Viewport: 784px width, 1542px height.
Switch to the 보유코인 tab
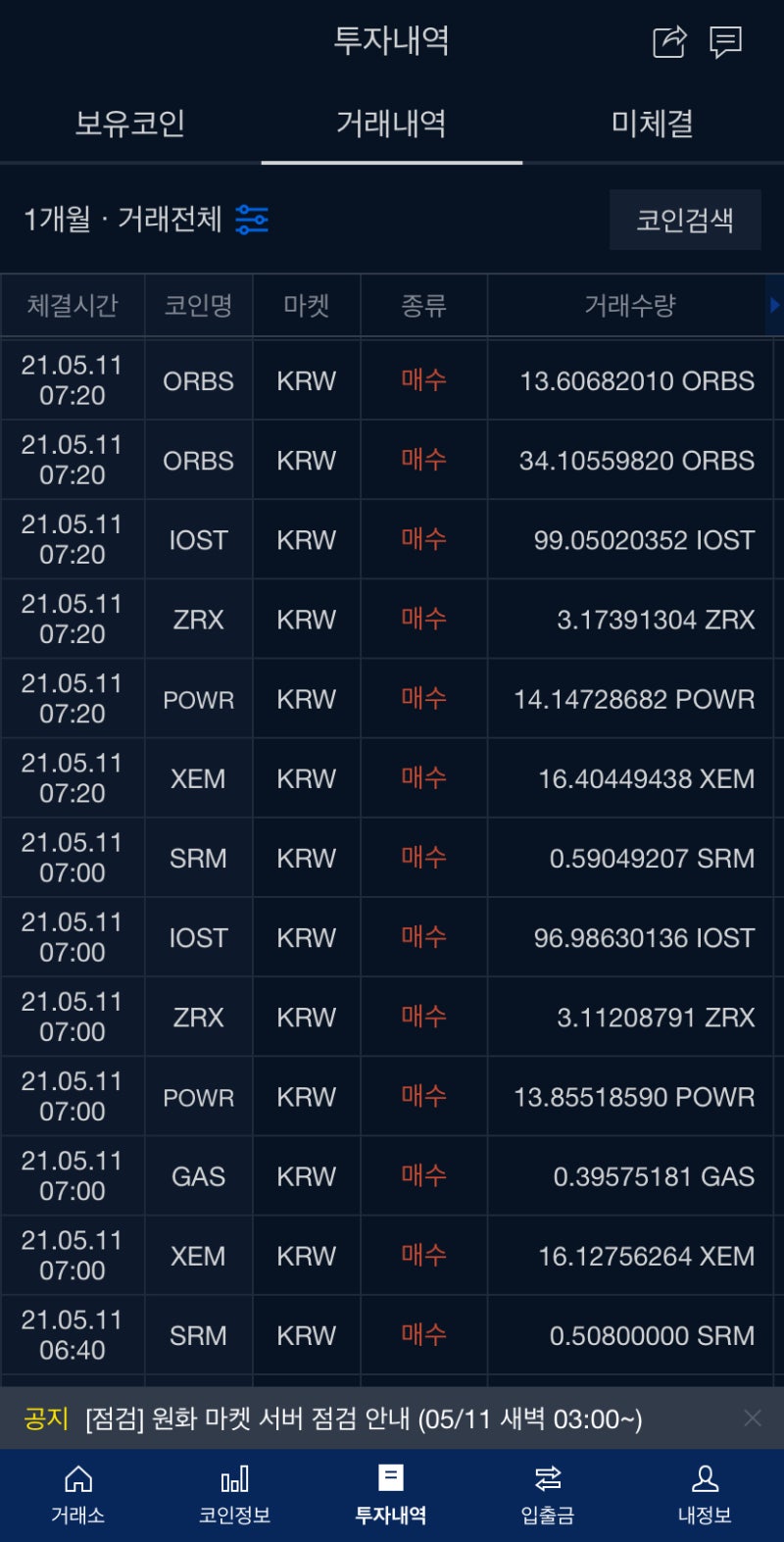pos(130,124)
